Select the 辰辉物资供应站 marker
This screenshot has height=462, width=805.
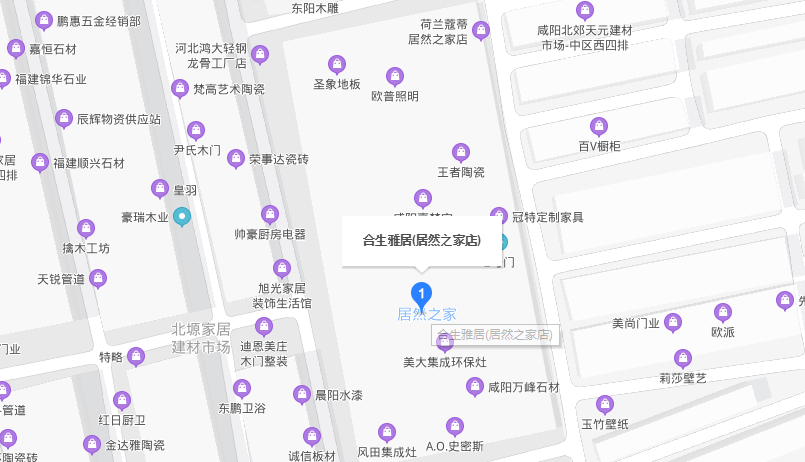click(64, 119)
